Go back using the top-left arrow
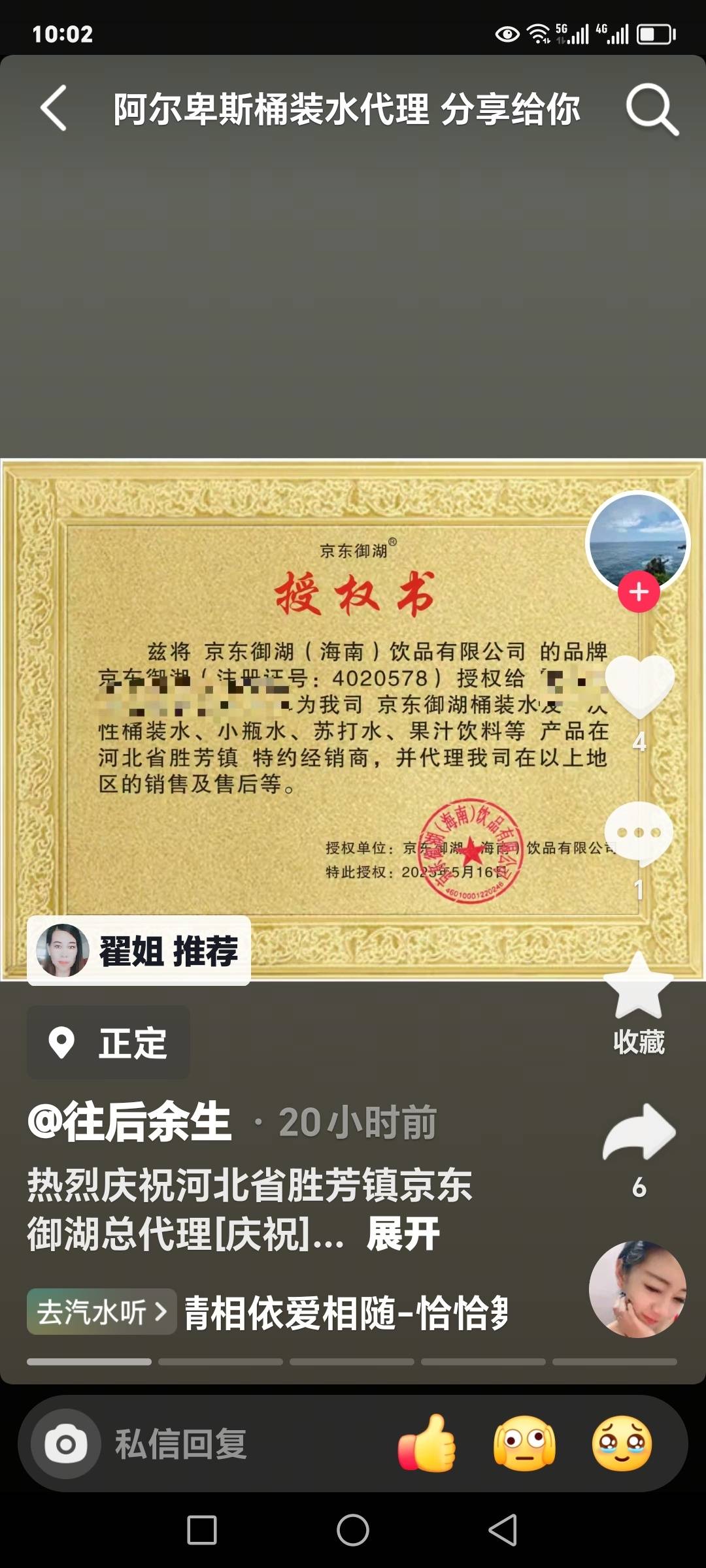 point(54,108)
